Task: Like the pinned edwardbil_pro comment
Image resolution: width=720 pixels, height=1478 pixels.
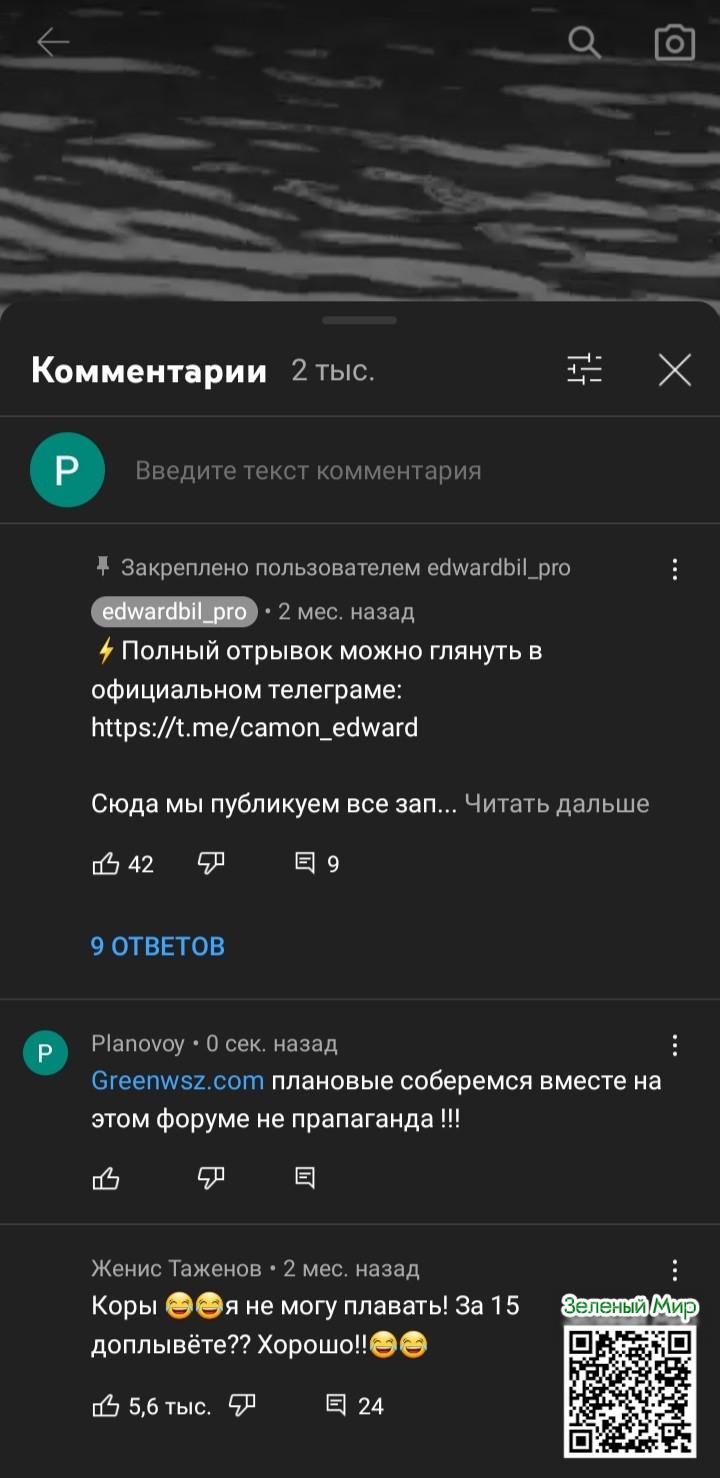Action: tap(106, 864)
